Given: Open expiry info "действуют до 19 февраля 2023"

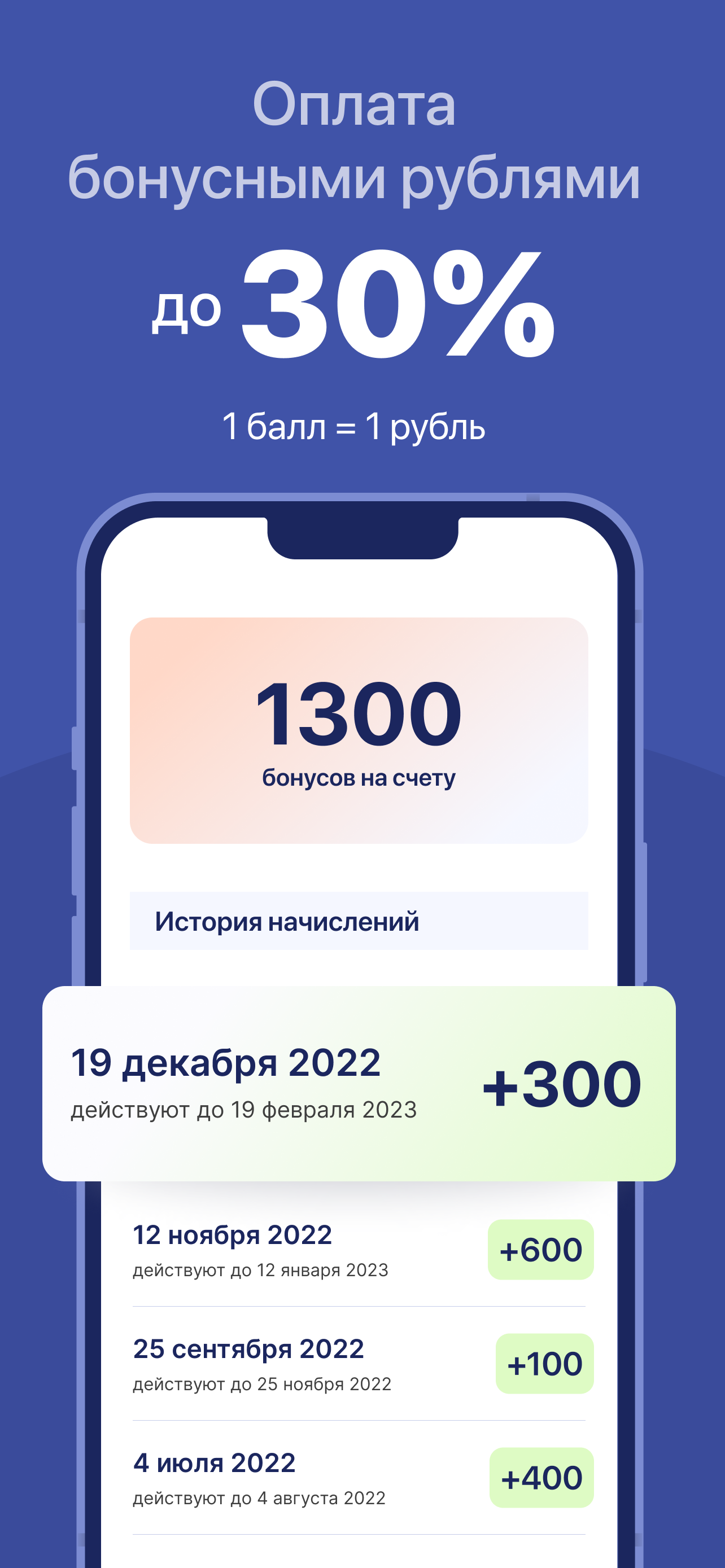Looking at the screenshot, I should [243, 1109].
